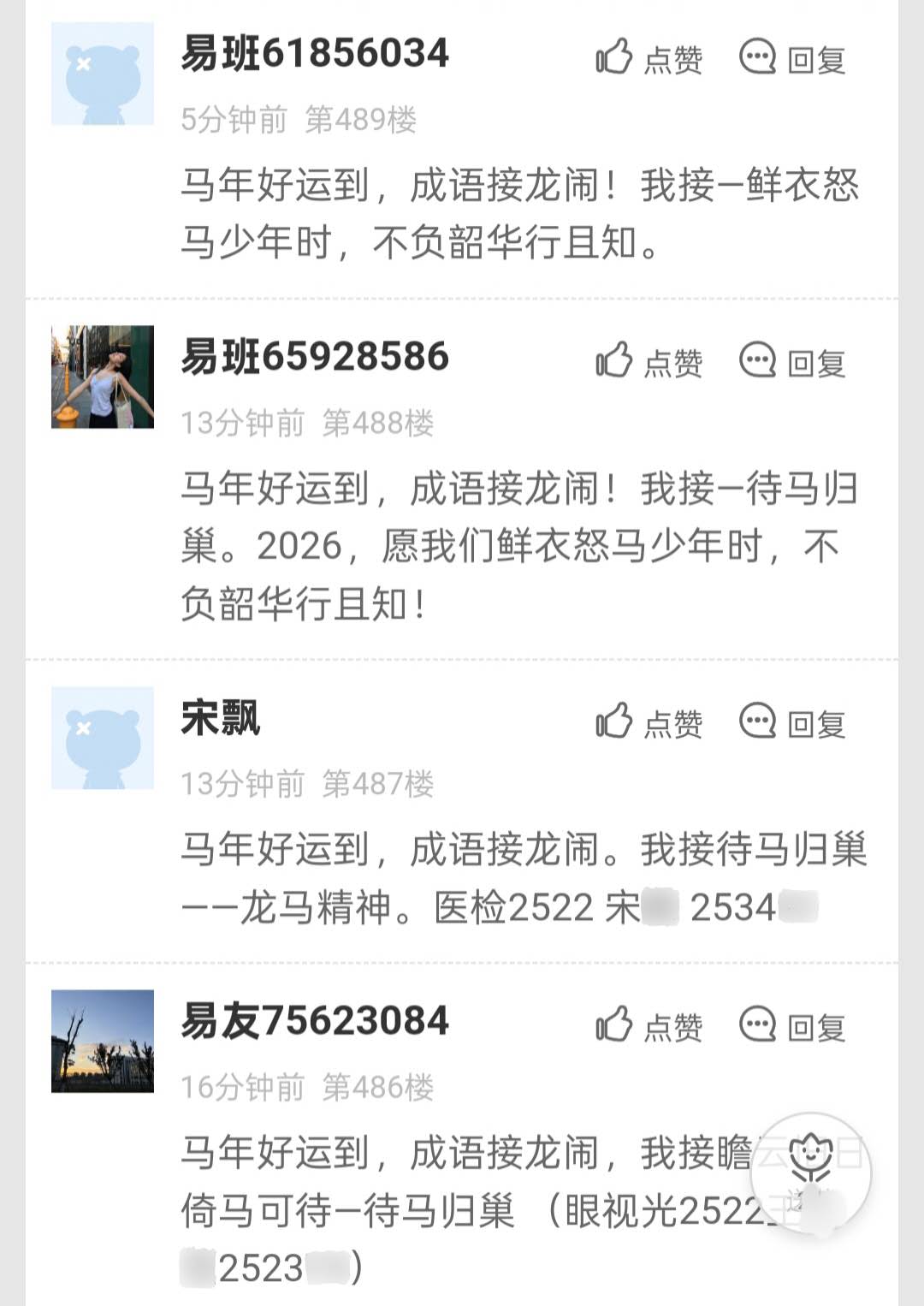Reply to 易班61856034's comment

coord(792,58)
